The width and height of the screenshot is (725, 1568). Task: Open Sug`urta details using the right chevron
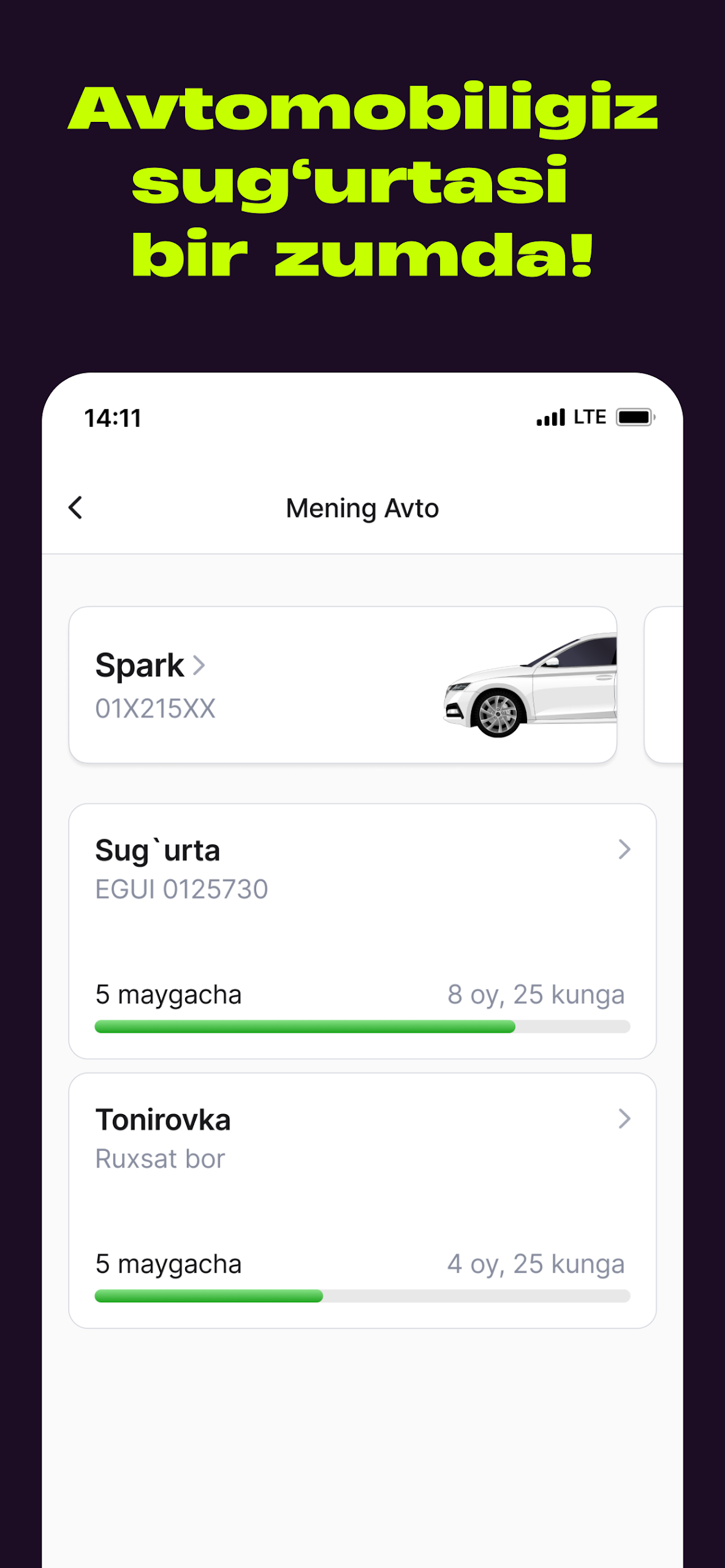[x=624, y=849]
